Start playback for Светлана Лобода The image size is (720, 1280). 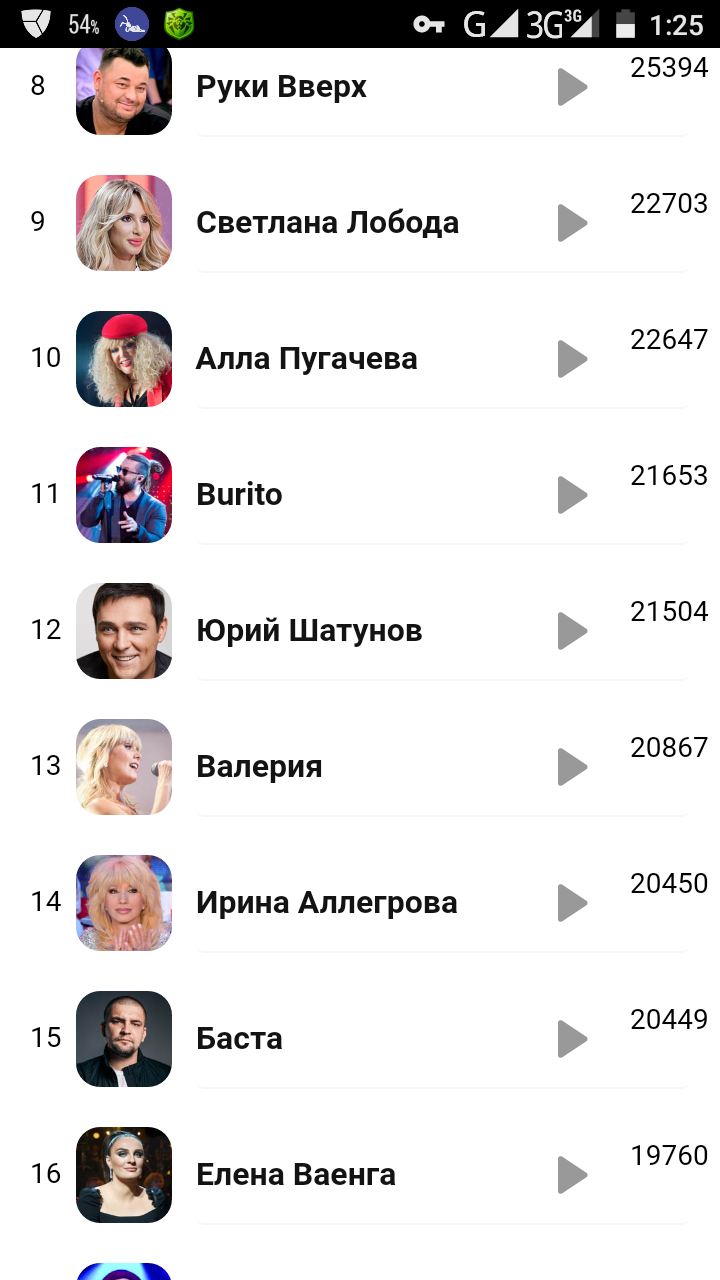[572, 223]
